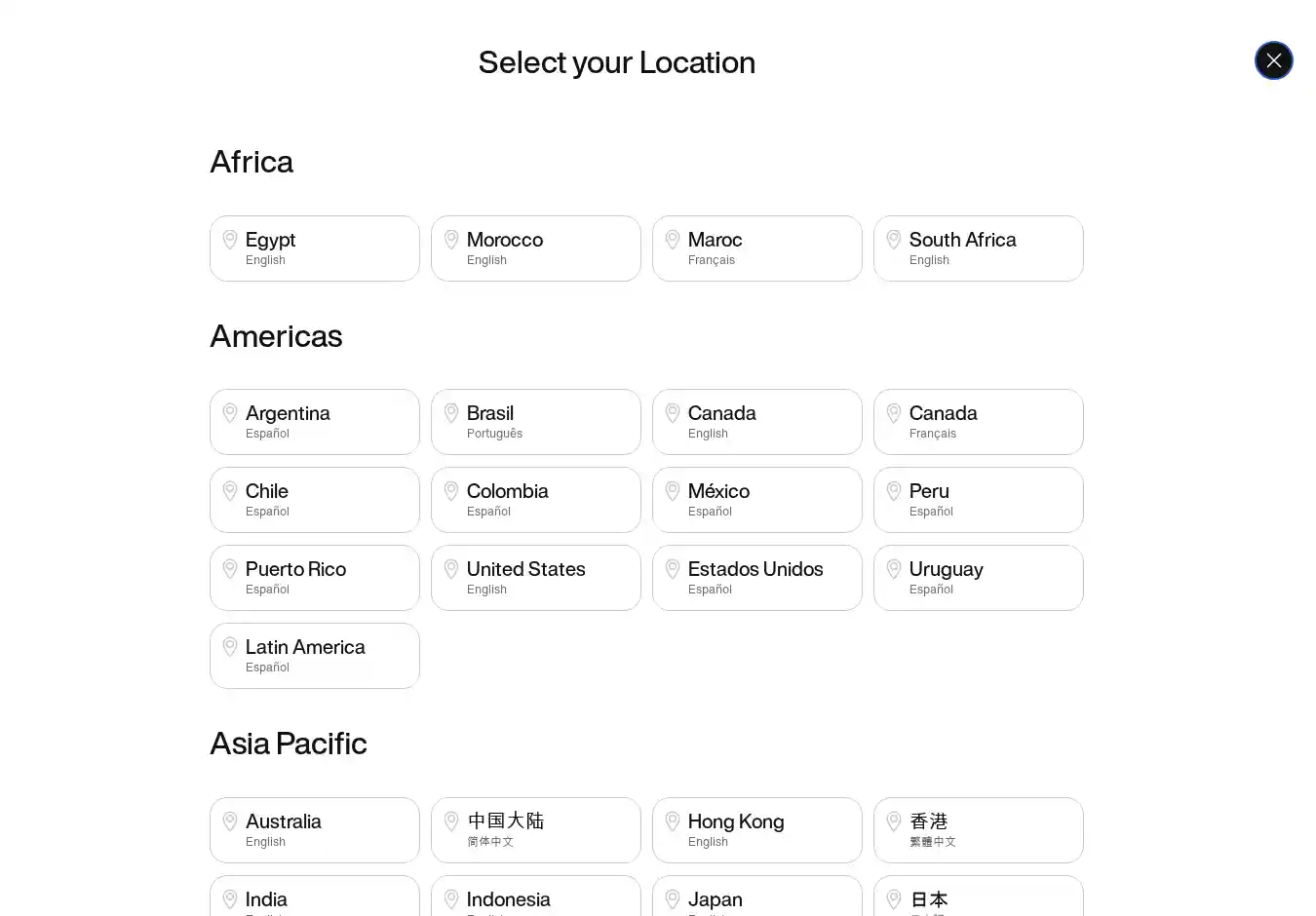Pick Estados Unidos in Español

click(x=756, y=578)
